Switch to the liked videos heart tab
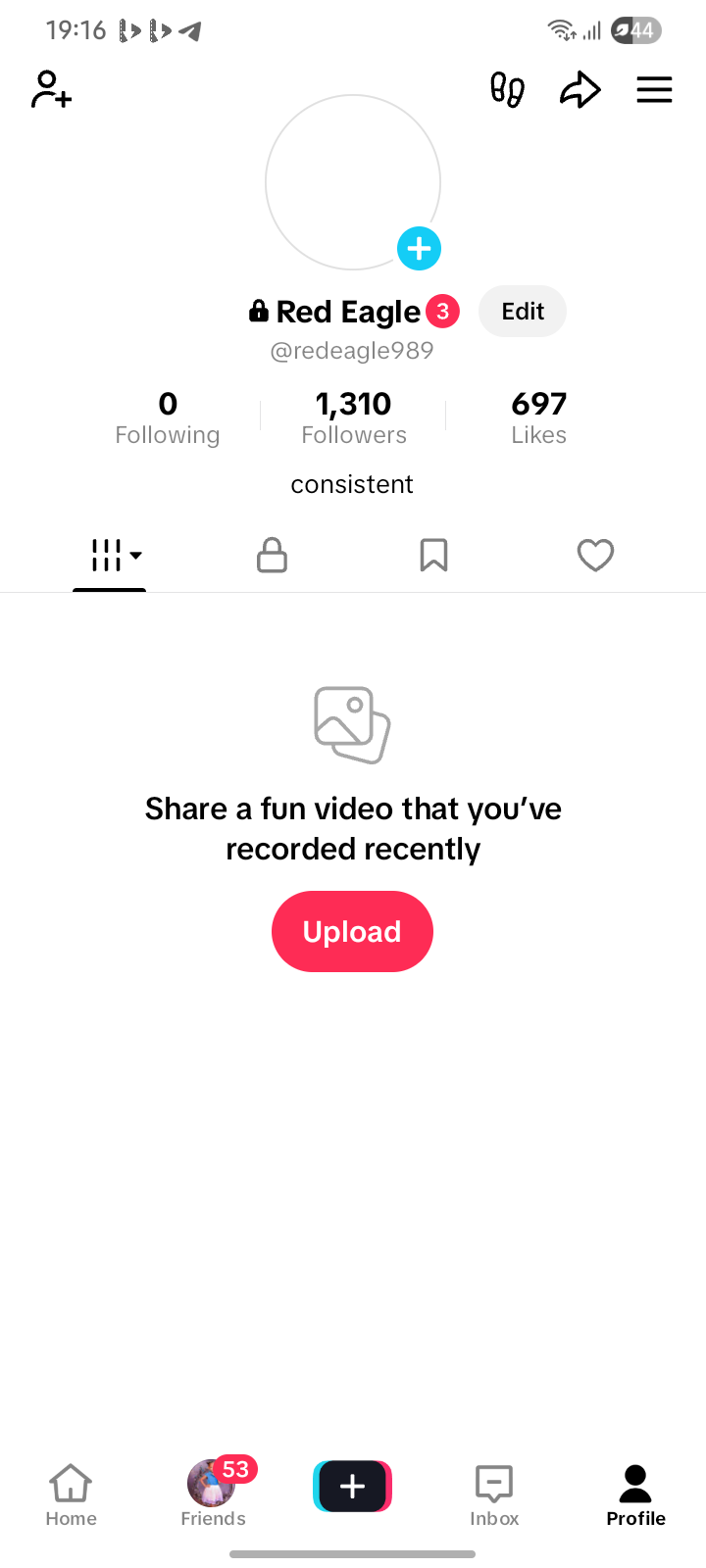The height and width of the screenshot is (1568, 706). tap(595, 556)
